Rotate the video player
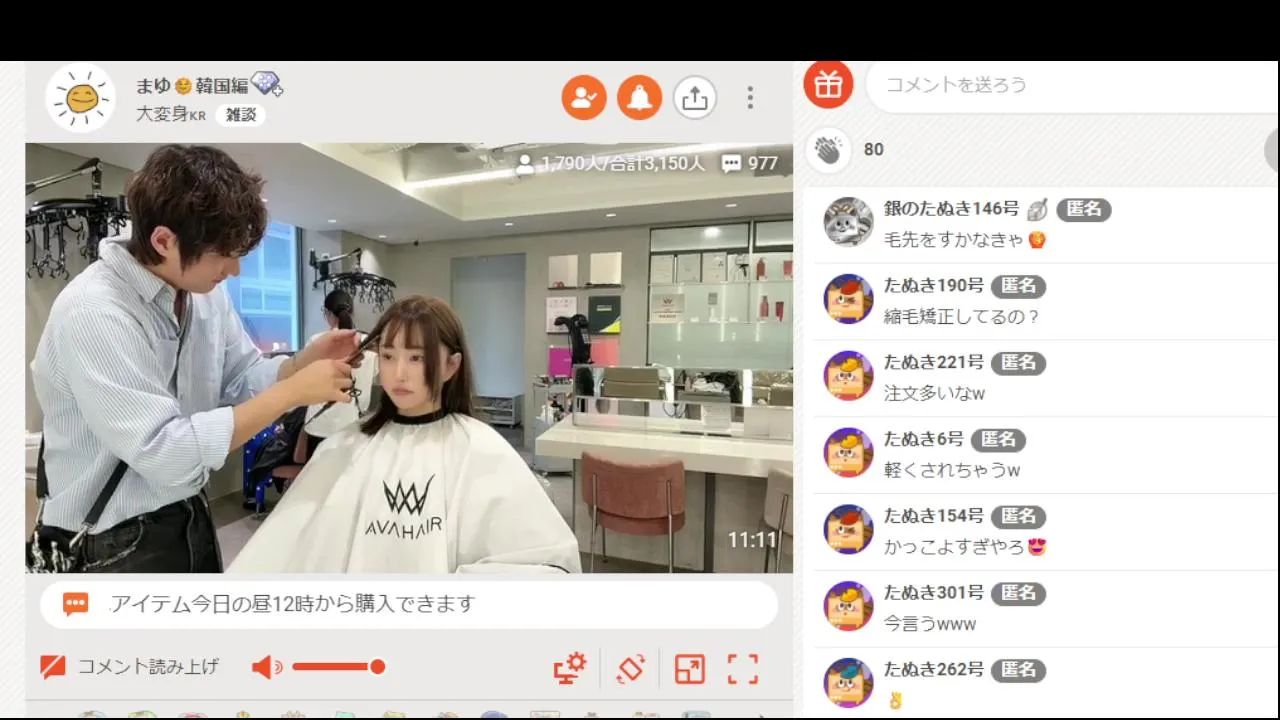 (631, 668)
